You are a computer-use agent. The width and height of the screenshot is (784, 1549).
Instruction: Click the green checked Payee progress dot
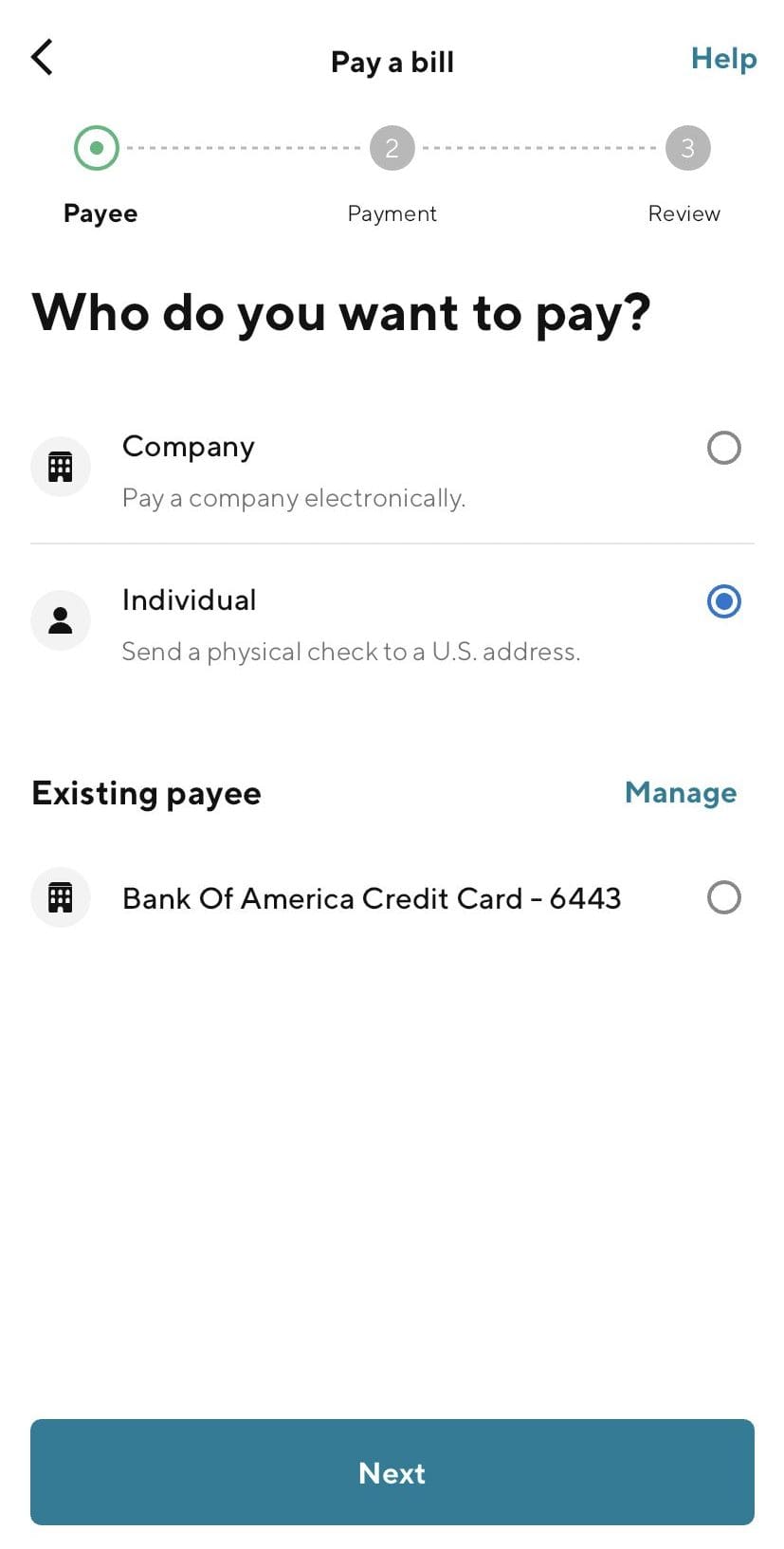point(96,147)
